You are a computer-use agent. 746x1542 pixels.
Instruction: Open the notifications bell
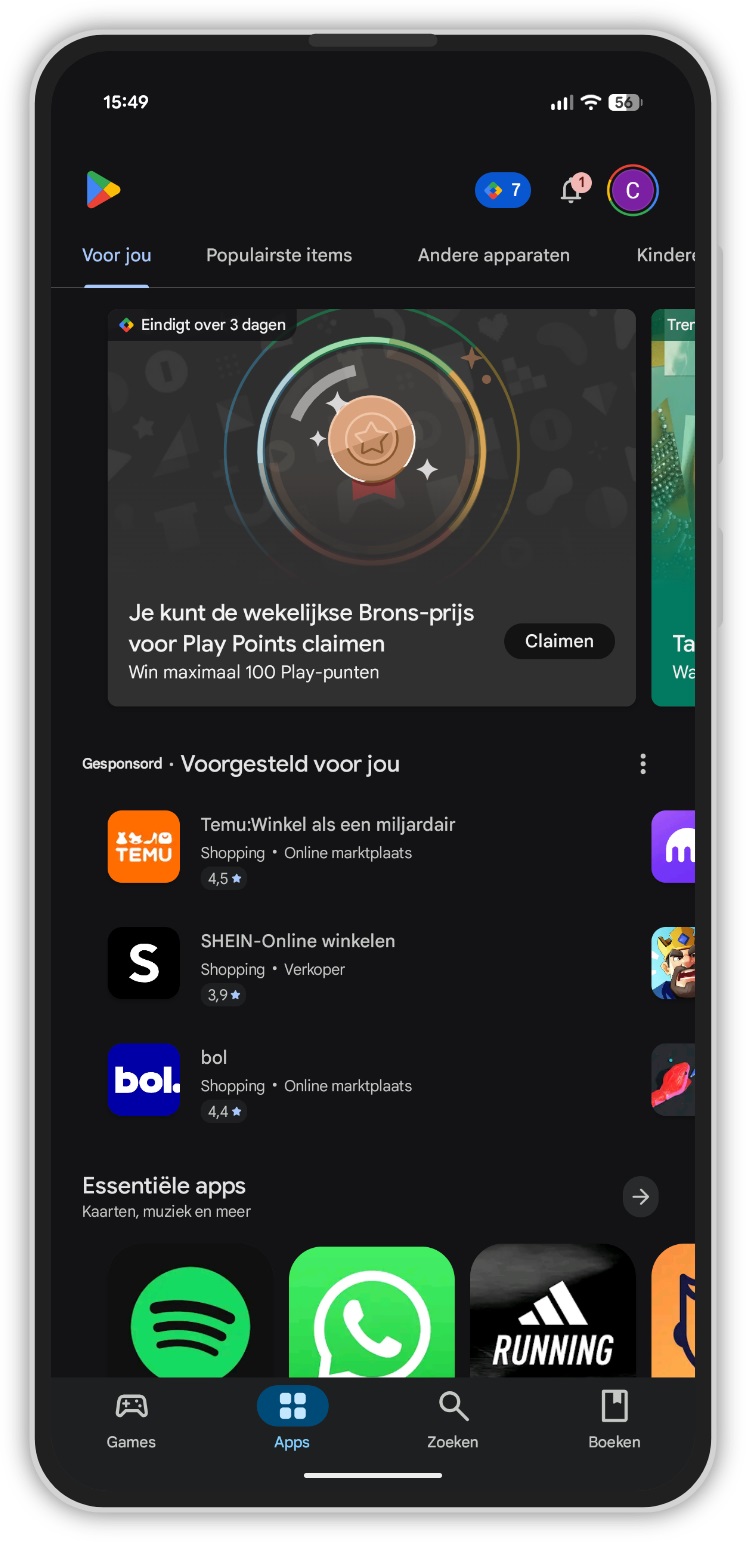[572, 190]
